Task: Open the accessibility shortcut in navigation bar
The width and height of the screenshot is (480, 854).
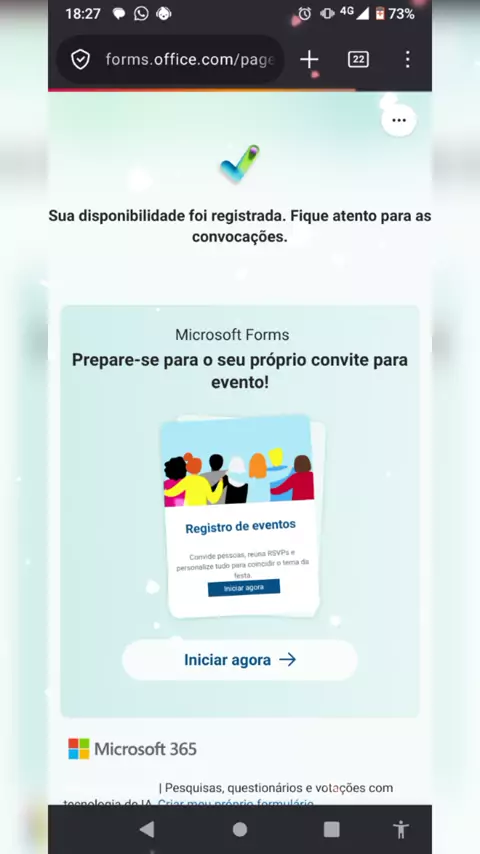Action: (401, 829)
